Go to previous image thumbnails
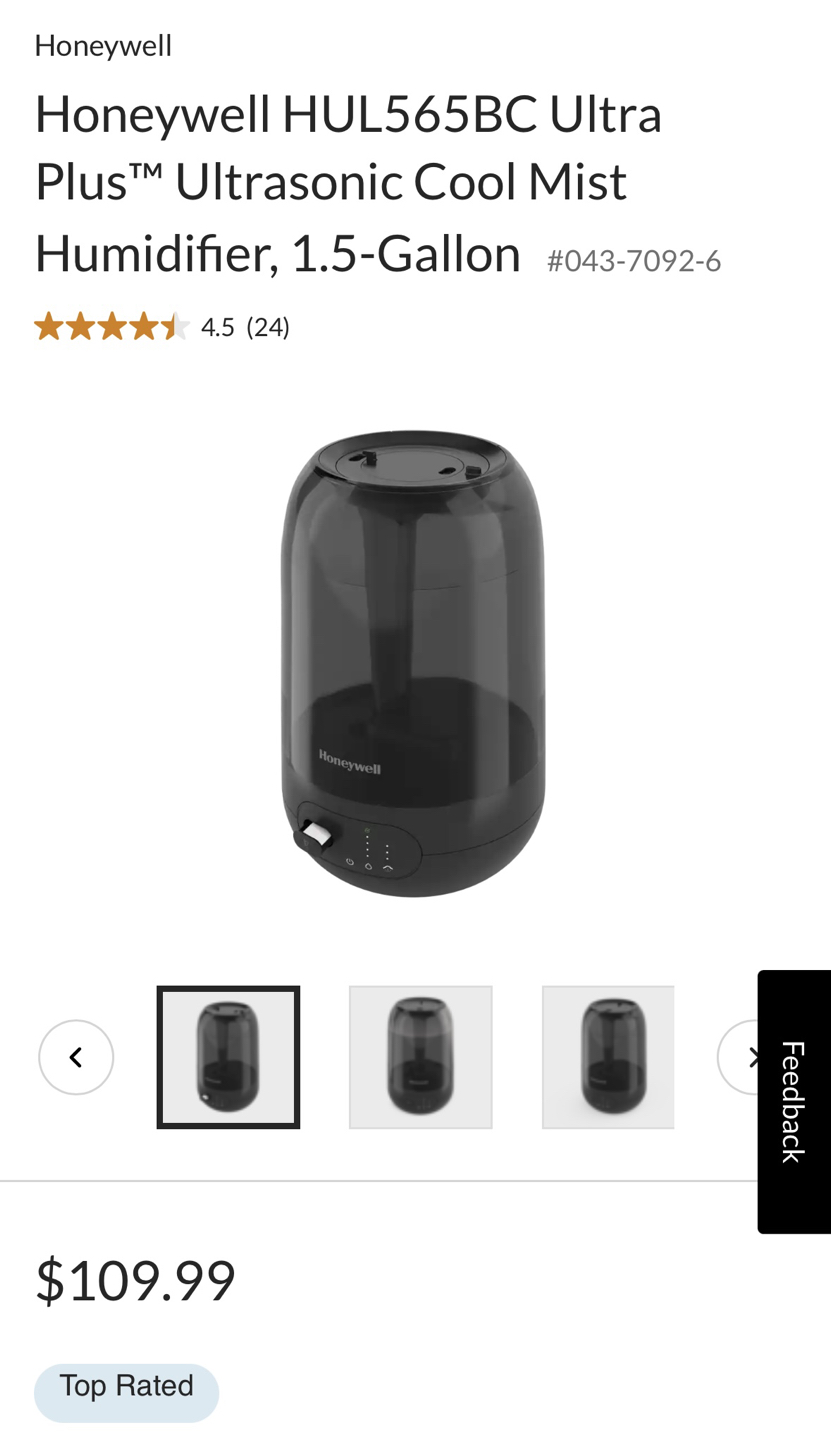 pos(76,1057)
